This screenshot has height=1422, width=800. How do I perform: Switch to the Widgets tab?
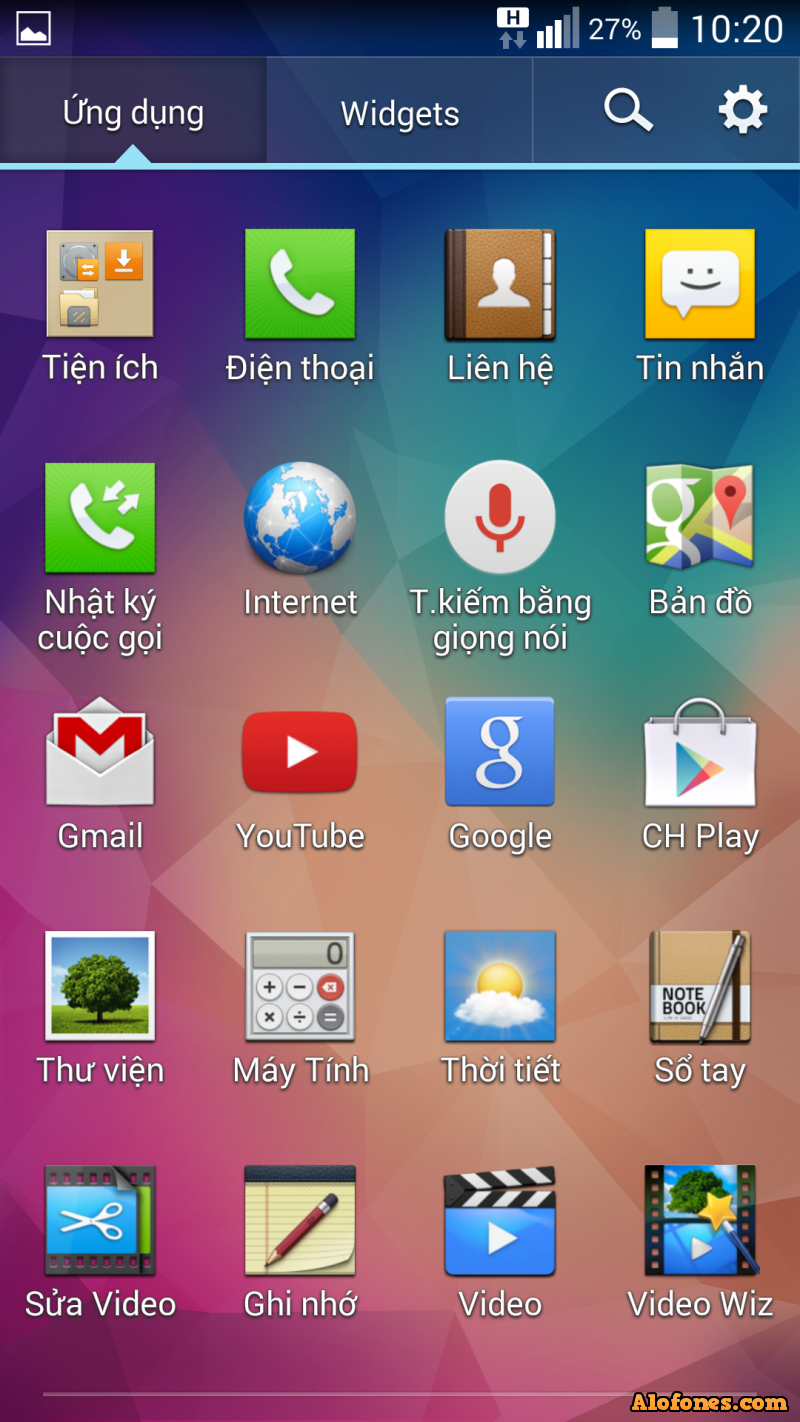(x=399, y=113)
